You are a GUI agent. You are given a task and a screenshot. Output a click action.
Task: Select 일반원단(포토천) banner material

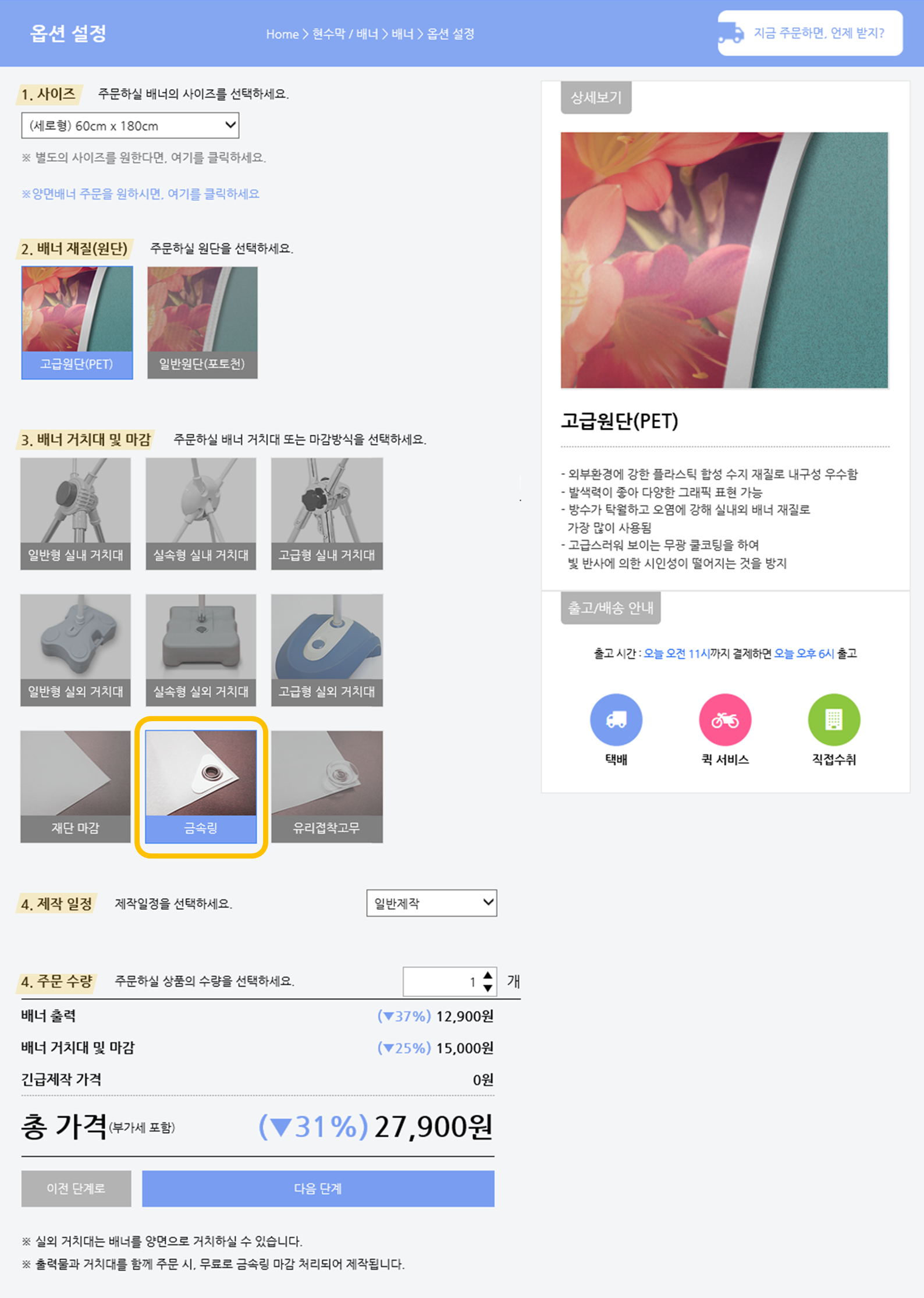point(202,322)
